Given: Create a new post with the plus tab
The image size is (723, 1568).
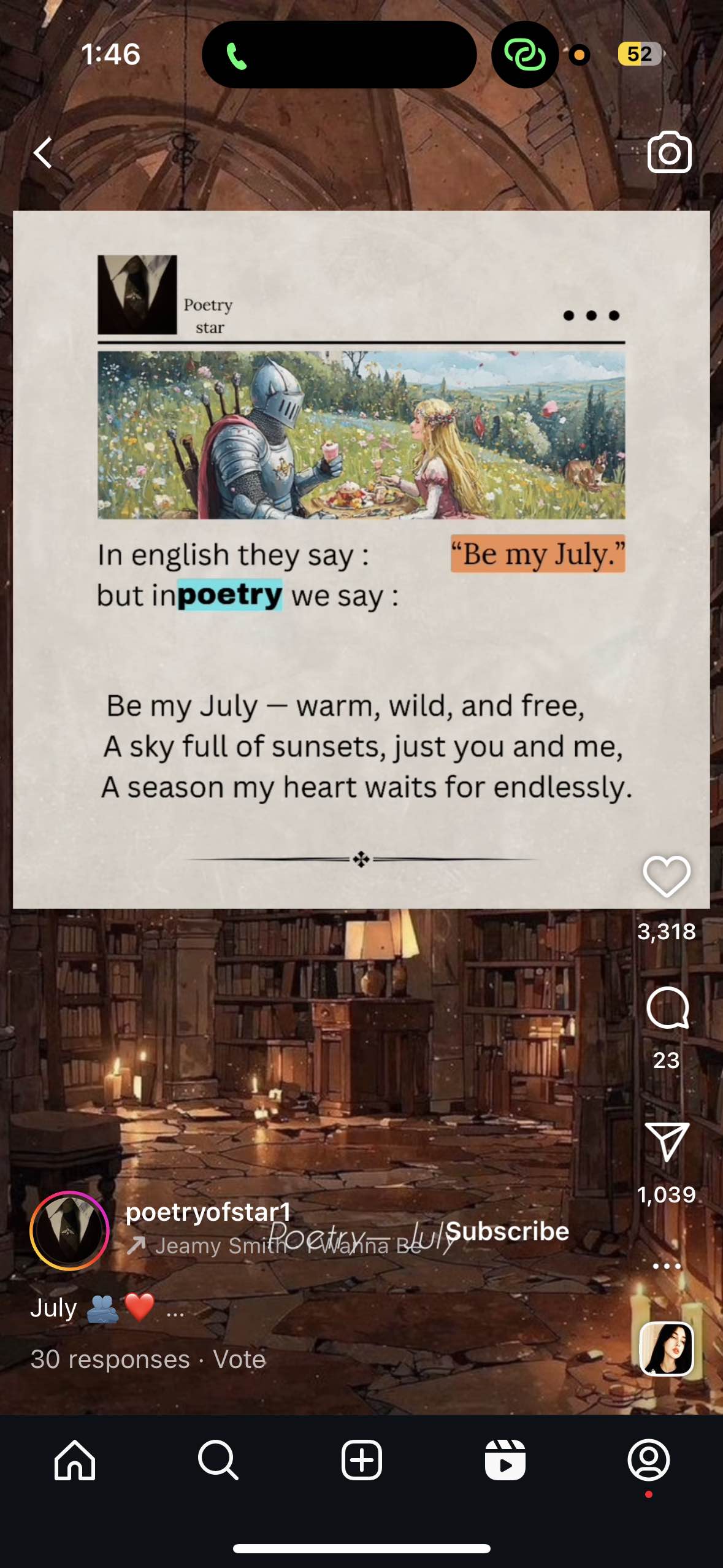Looking at the screenshot, I should tap(362, 1460).
